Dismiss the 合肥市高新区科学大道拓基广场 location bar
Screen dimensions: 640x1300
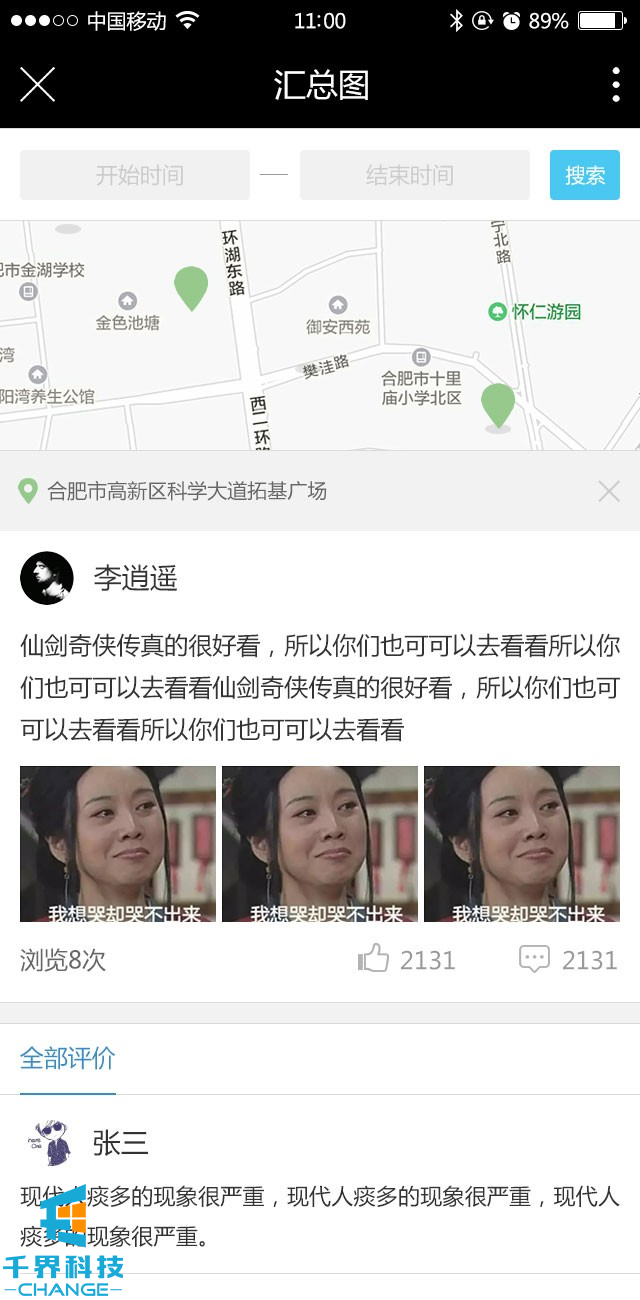click(608, 491)
